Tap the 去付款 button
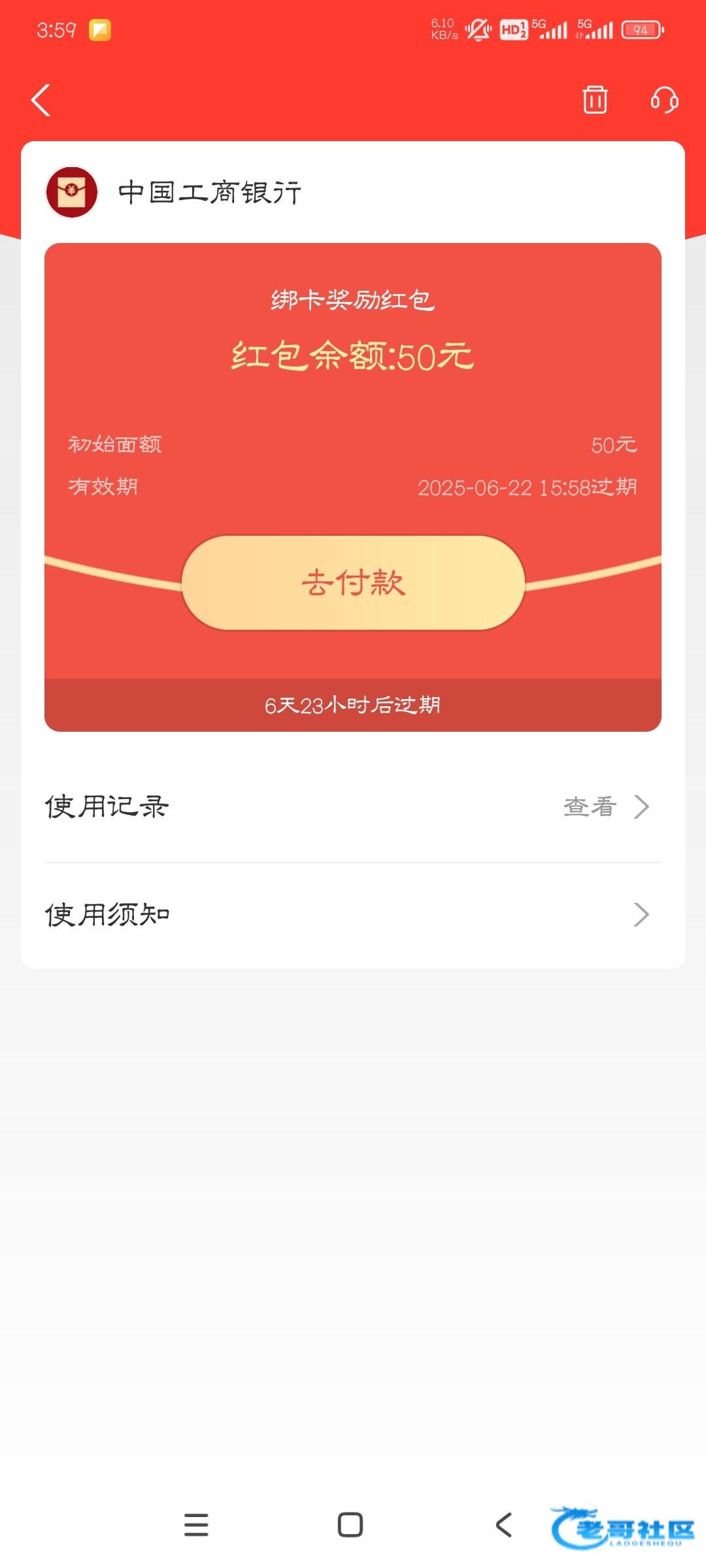Viewport: 706px width, 1568px height. [x=353, y=583]
